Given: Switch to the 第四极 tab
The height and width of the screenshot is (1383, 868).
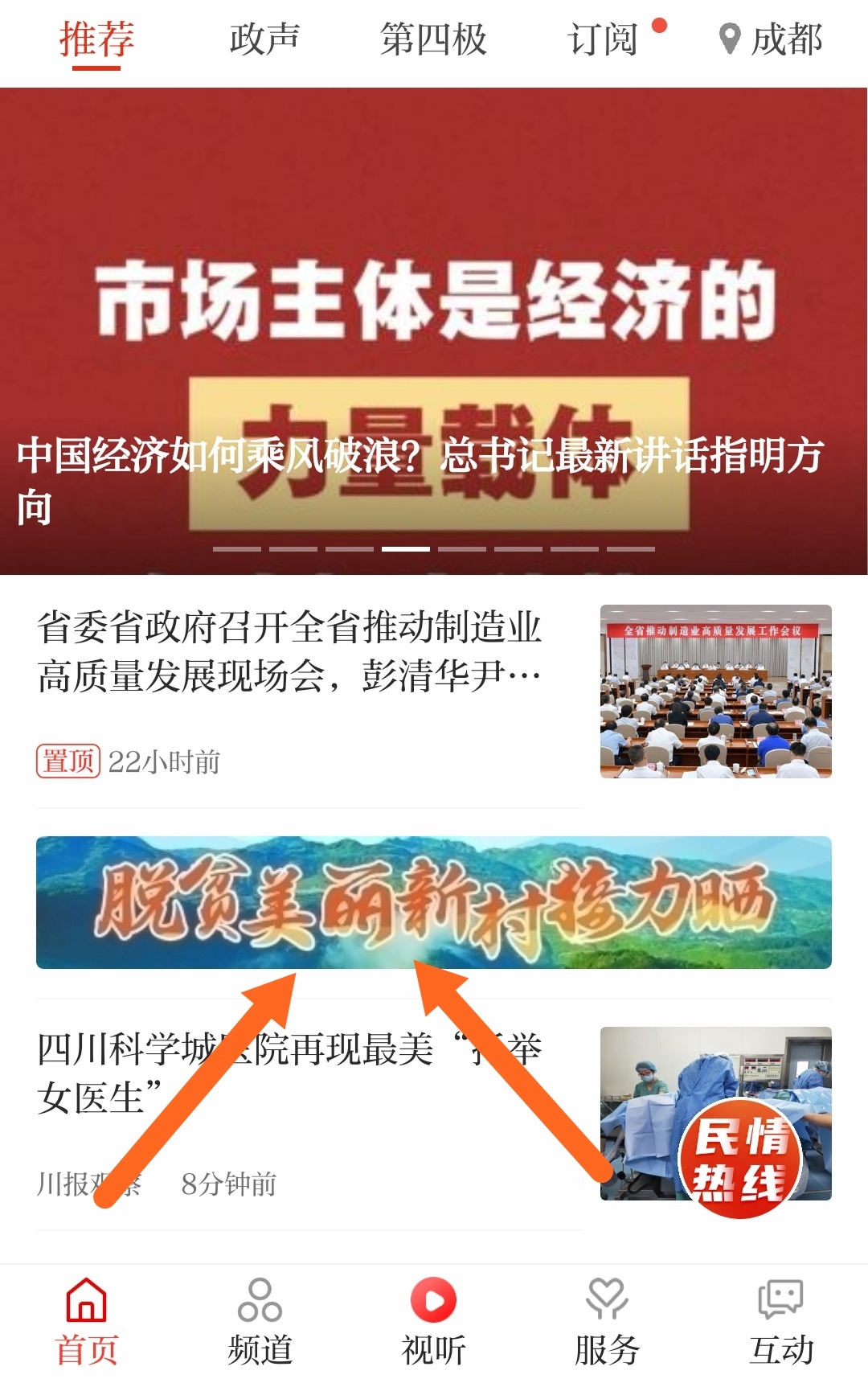Looking at the screenshot, I should 433,39.
